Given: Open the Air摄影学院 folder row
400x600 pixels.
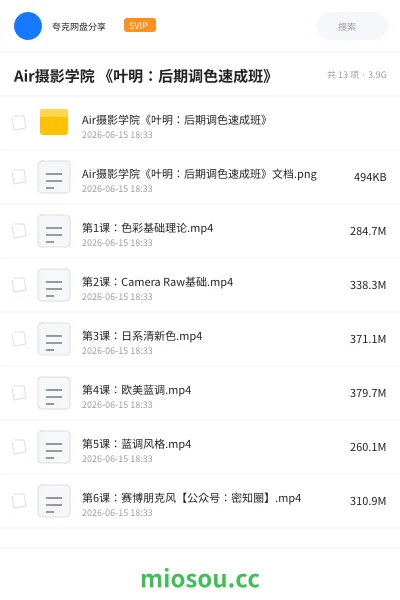Looking at the screenshot, I should 200,123.
